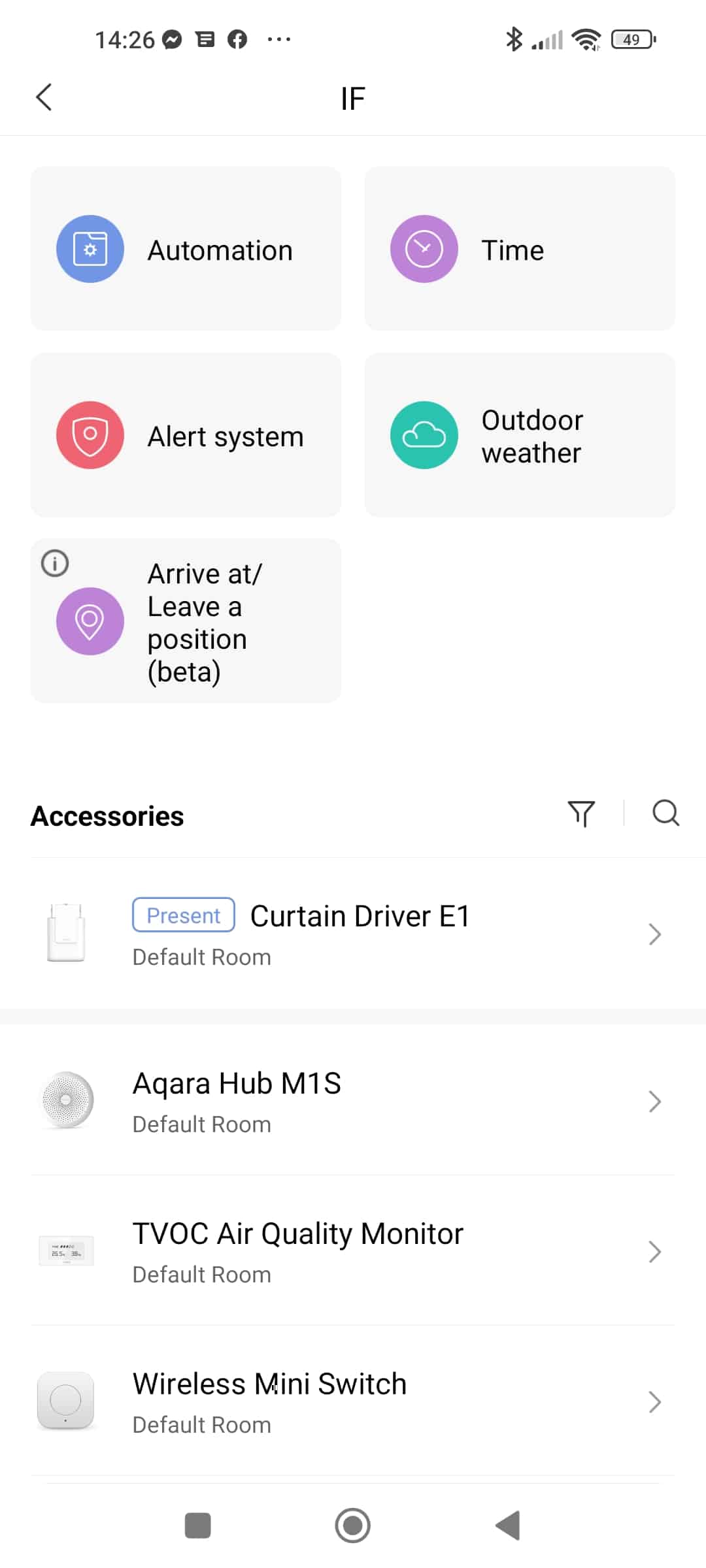This screenshot has width=706, height=1568.
Task: Open recent apps from navigation bar
Action: coord(198,1526)
